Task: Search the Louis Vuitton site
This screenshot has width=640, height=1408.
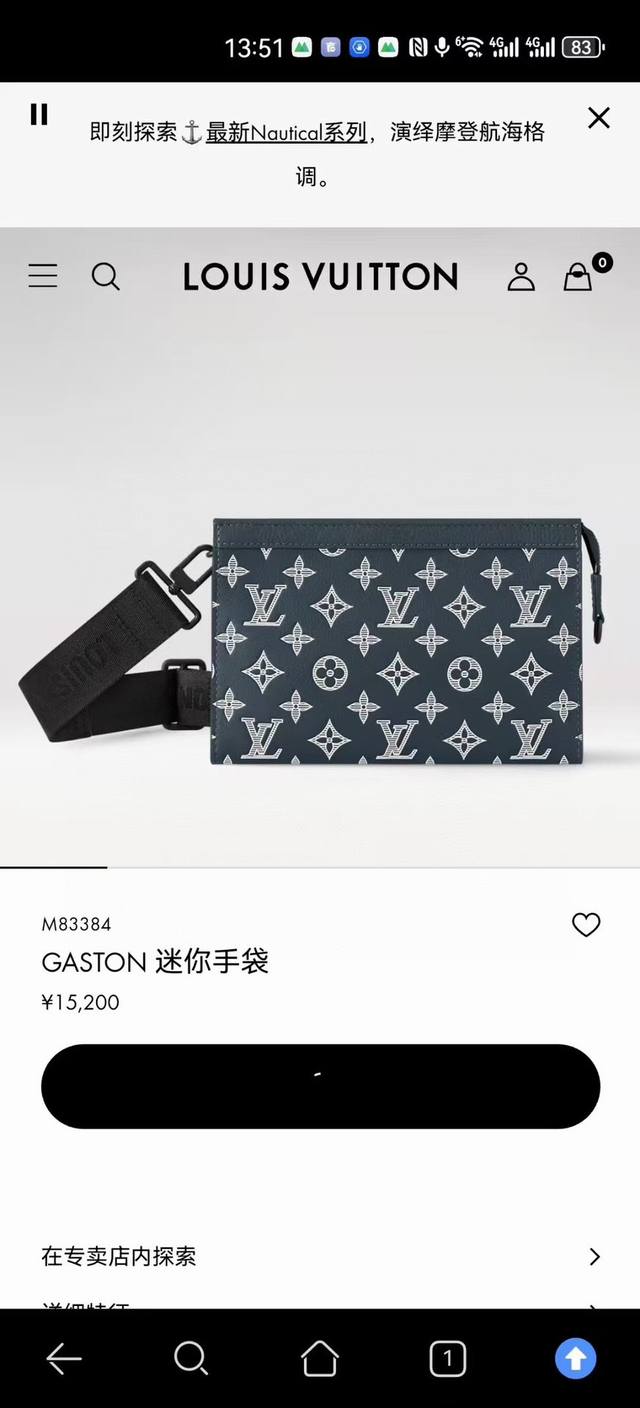Action: pos(106,276)
